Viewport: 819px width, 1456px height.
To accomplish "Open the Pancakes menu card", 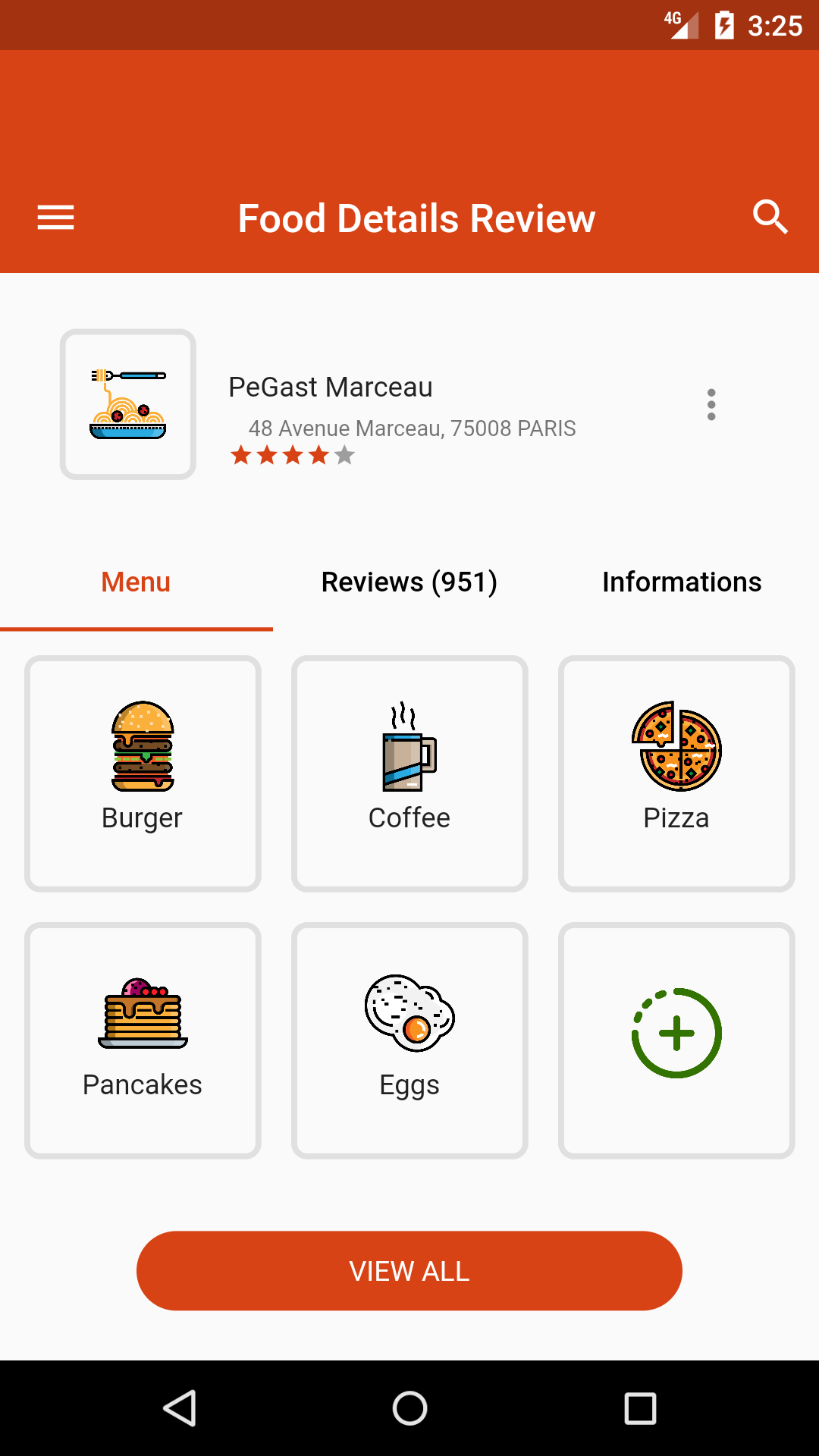I will (143, 1040).
